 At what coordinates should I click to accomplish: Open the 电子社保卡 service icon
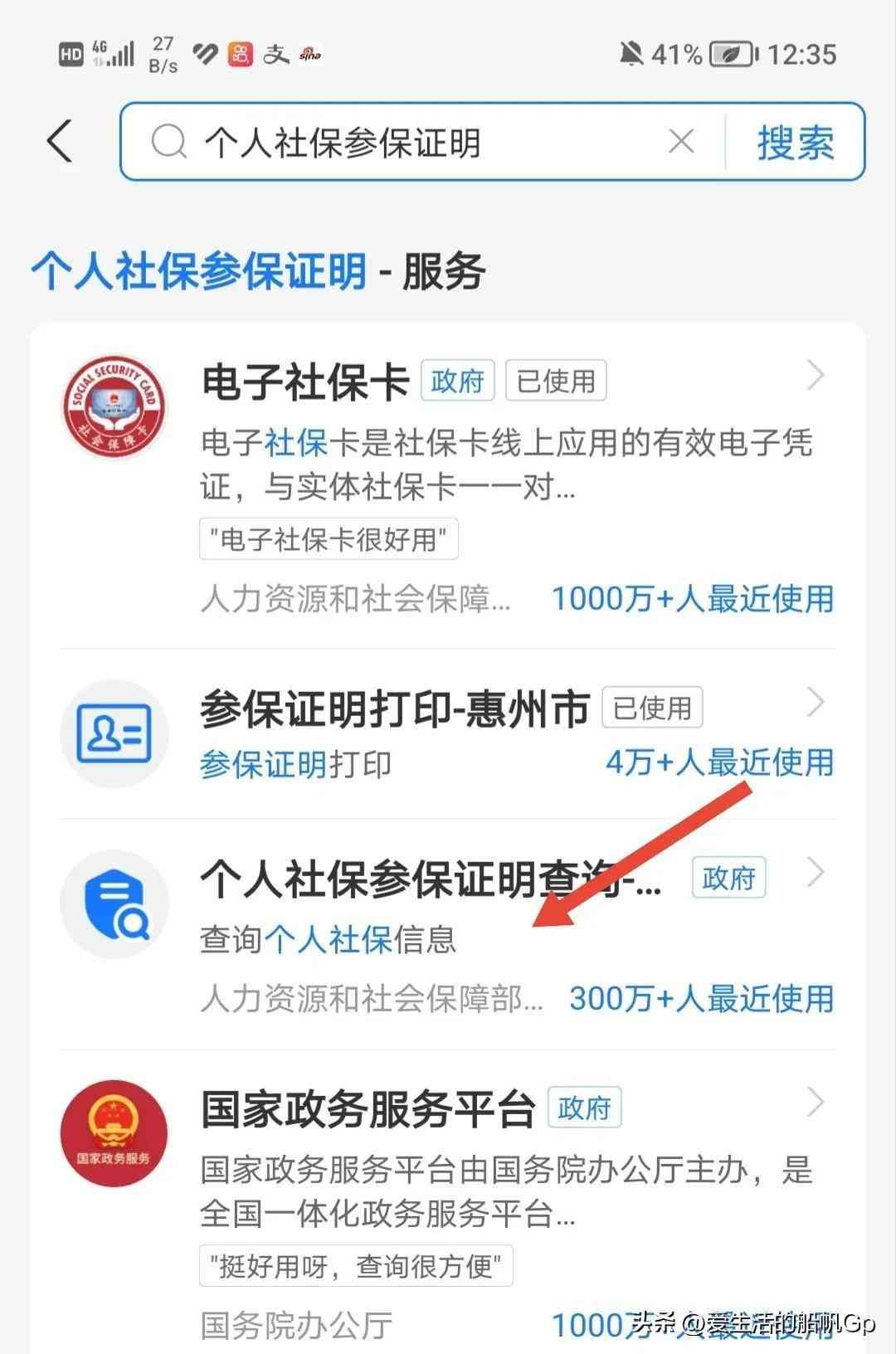point(114,407)
